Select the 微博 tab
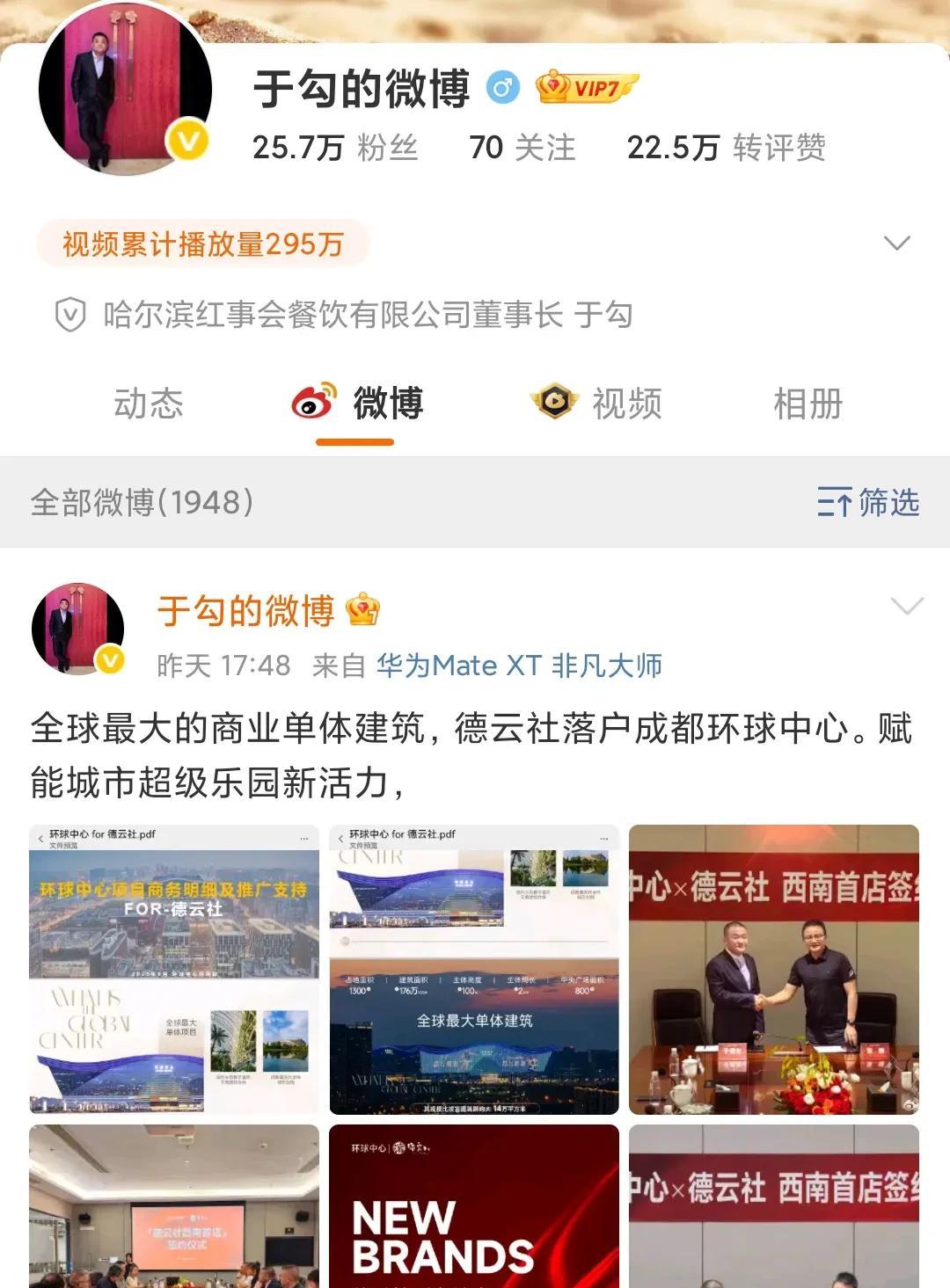Screen dimensions: 950x1288 [x=358, y=404]
